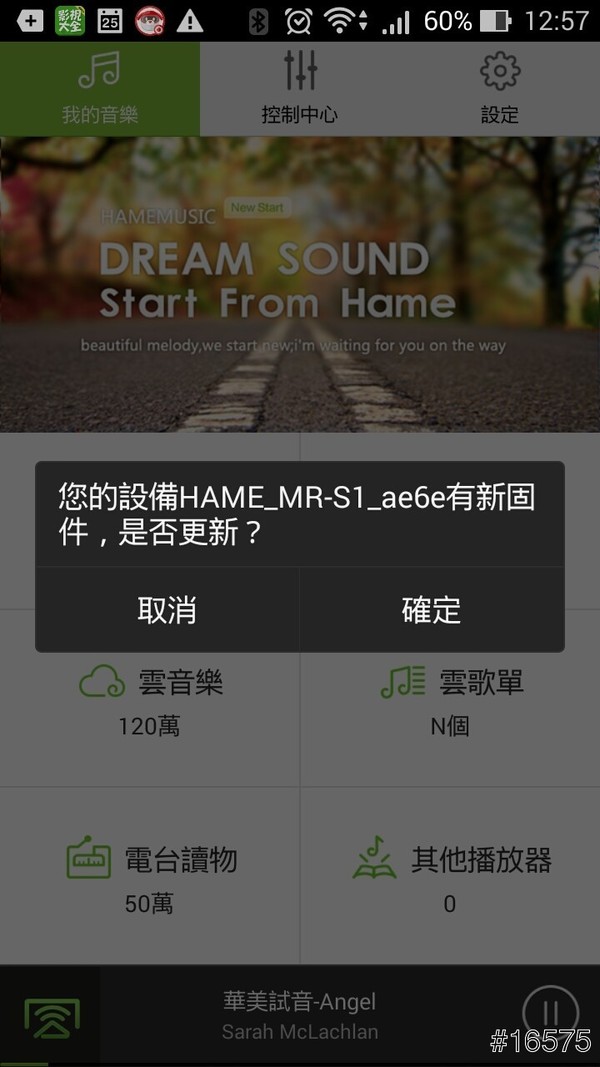Open the 雲歌單 playlists tile
This screenshot has height=1067, width=600.
coord(450,700)
